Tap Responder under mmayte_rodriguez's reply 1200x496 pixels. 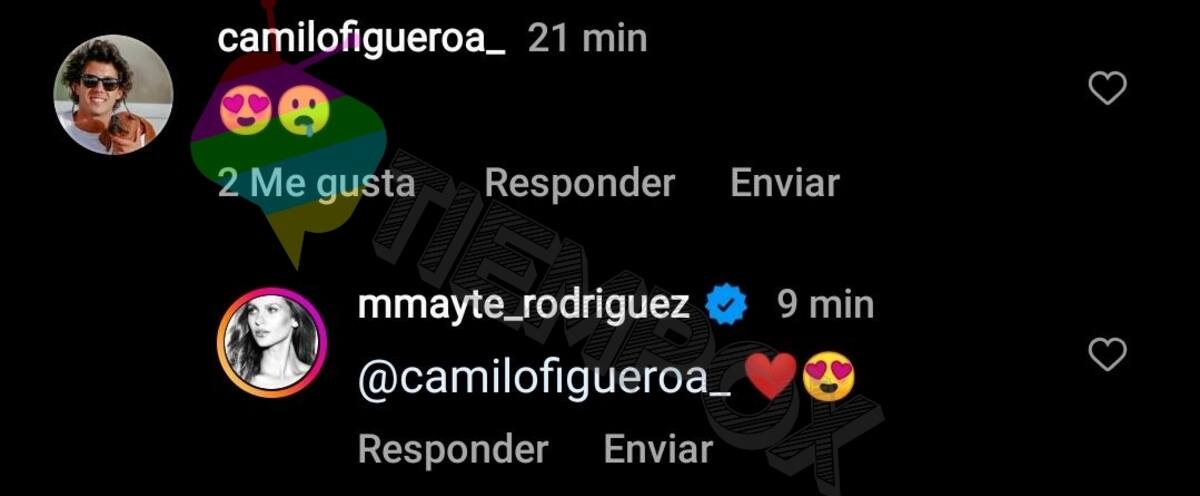point(453,449)
